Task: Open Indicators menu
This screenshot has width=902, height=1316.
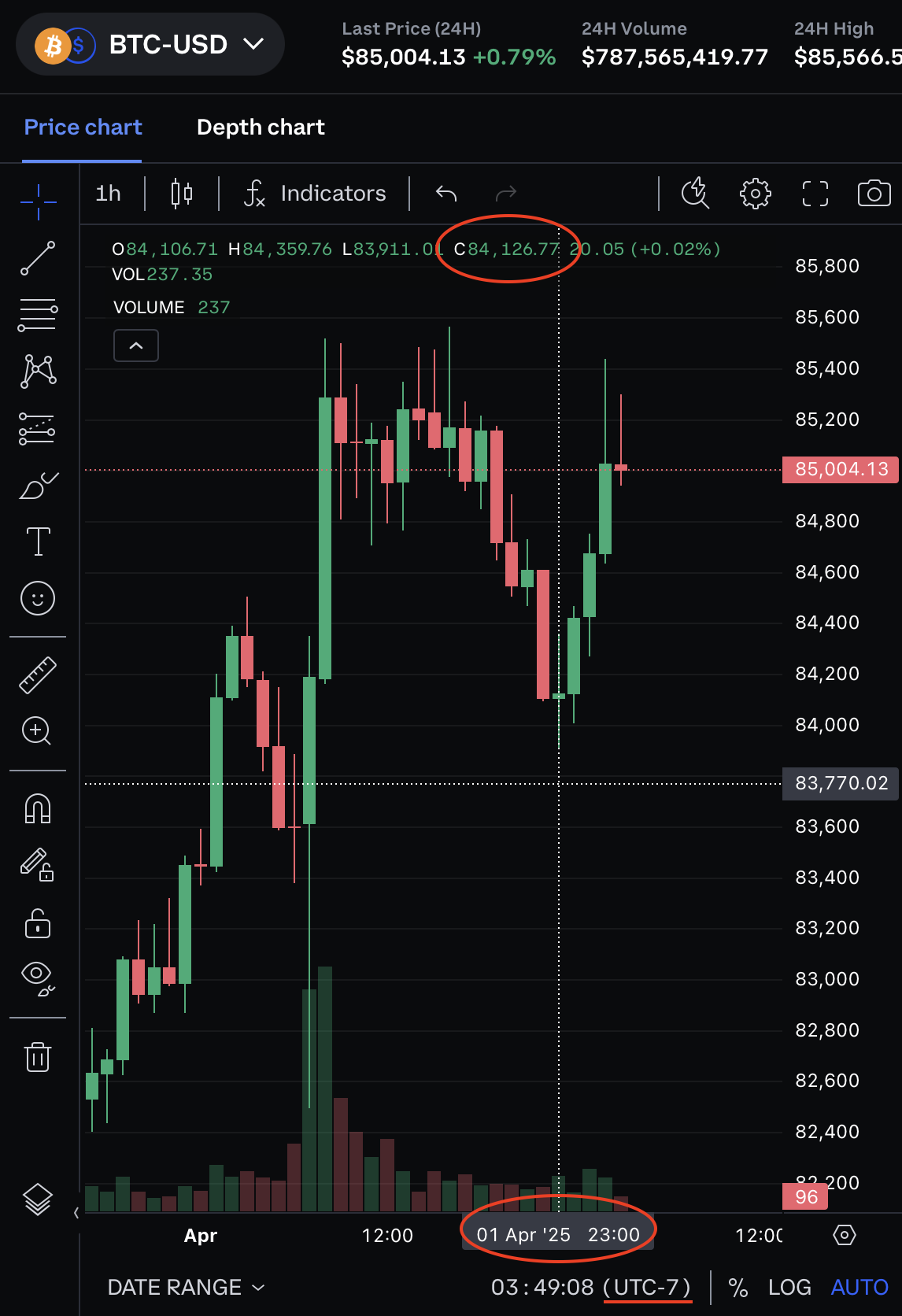Action: click(x=316, y=194)
